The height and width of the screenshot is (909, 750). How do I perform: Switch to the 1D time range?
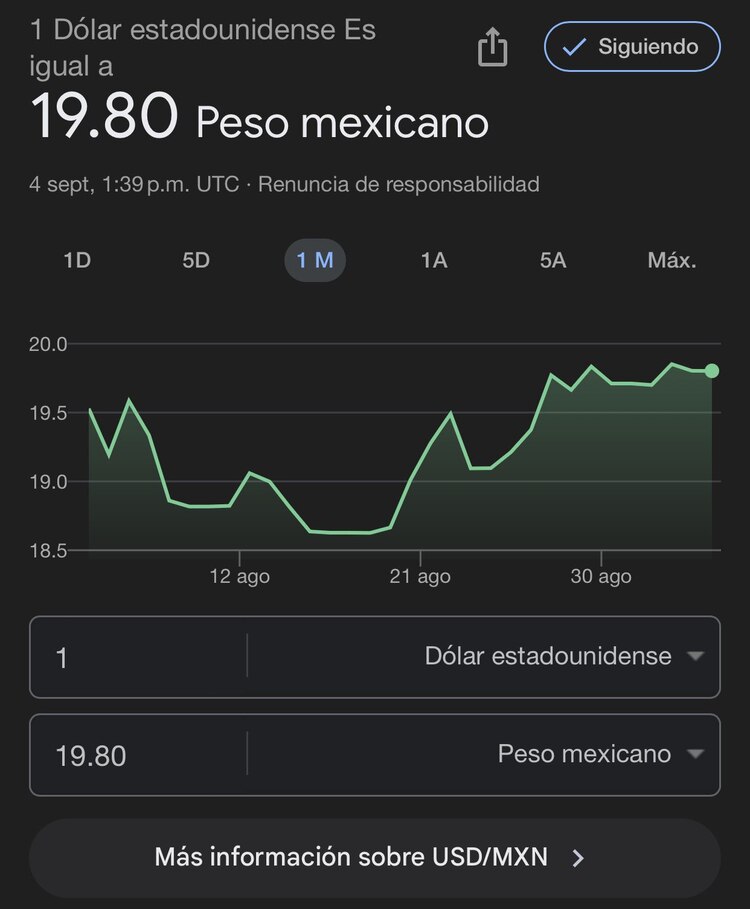click(x=76, y=260)
